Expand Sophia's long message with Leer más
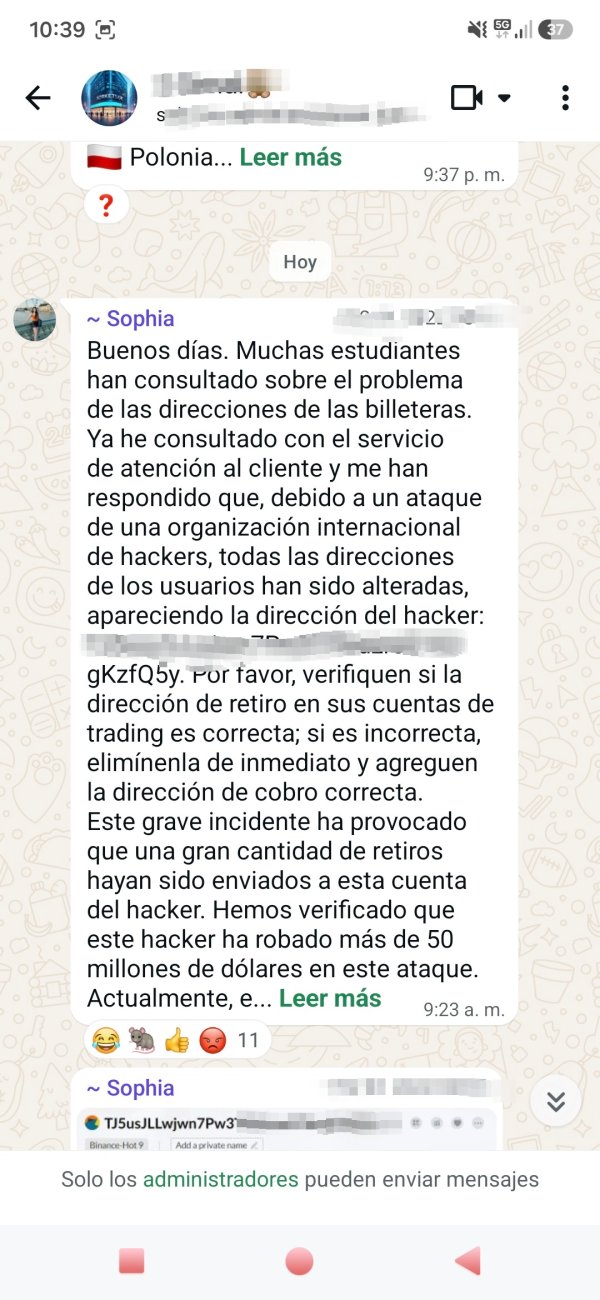 (x=330, y=998)
